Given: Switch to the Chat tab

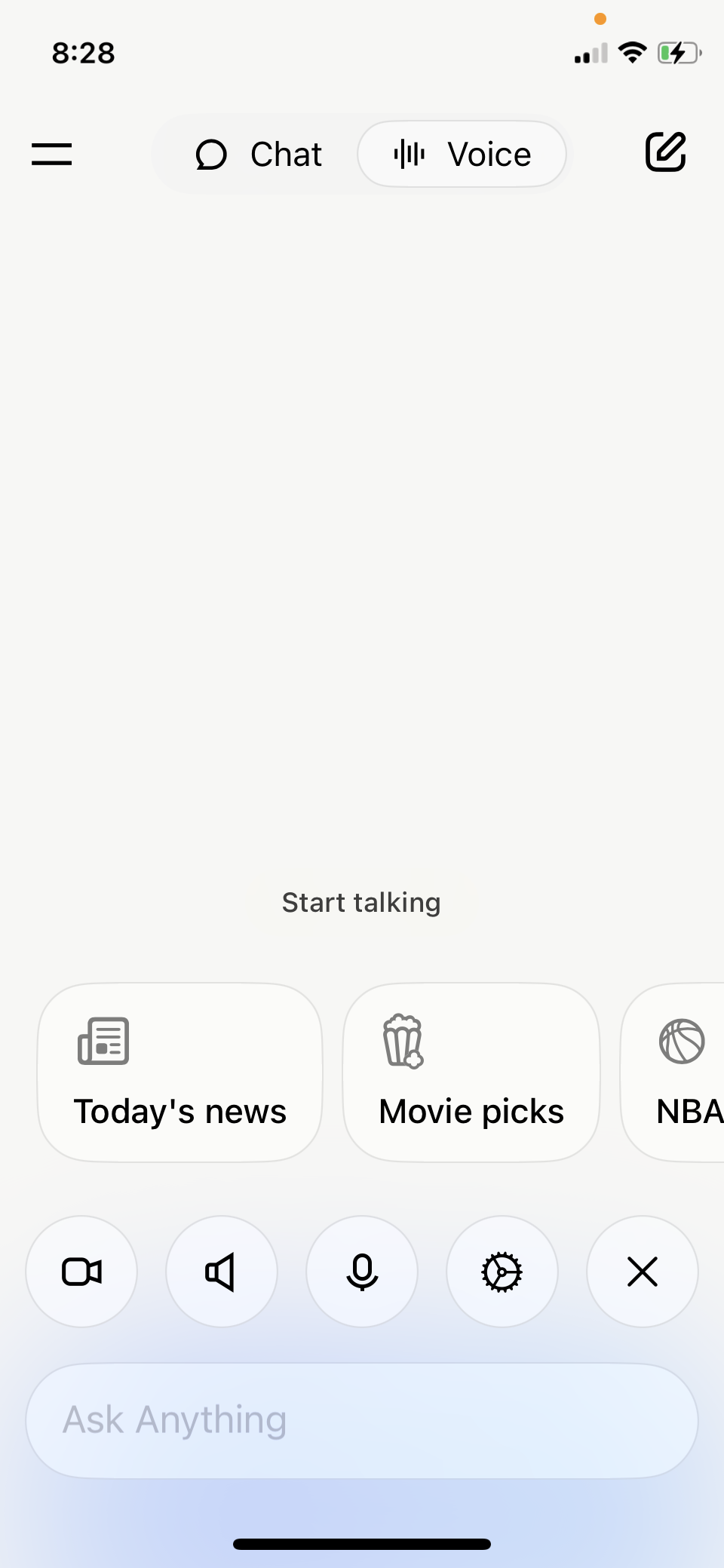Looking at the screenshot, I should [259, 155].
